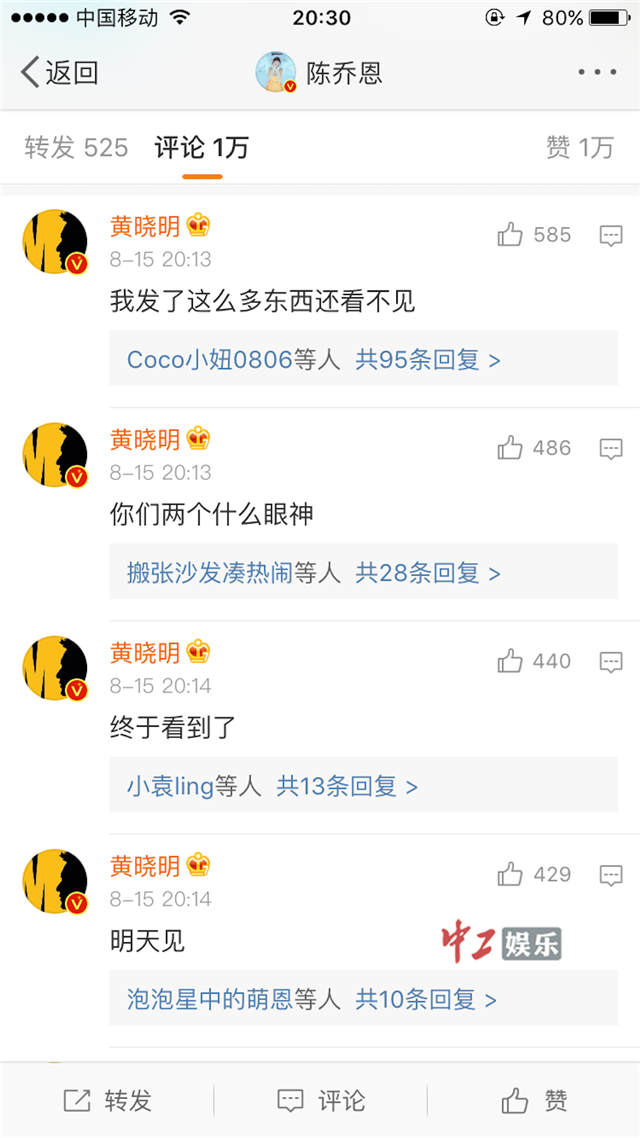Reply to the comment 明天见
The image size is (640, 1138).
pos(611,875)
